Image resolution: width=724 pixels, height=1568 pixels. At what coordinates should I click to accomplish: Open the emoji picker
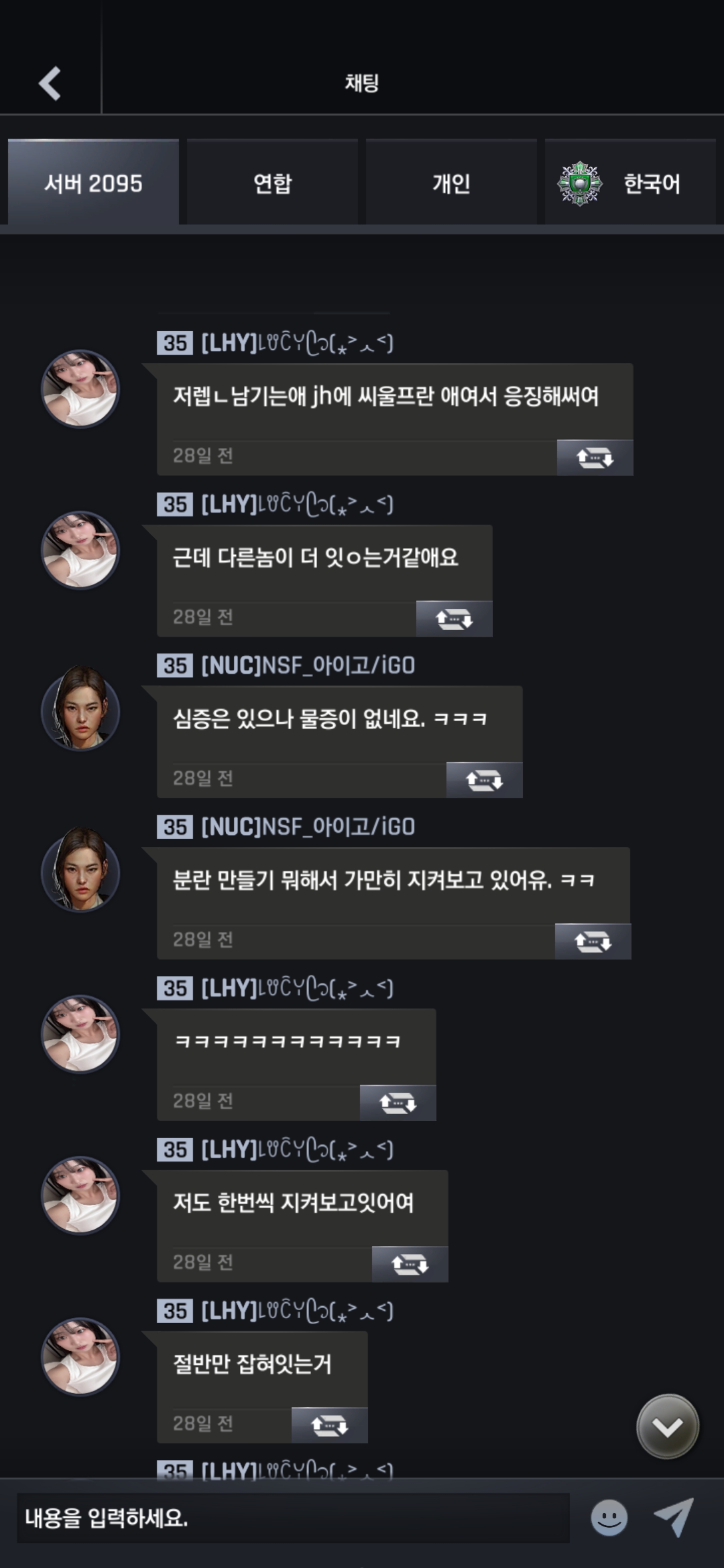coord(609,1517)
